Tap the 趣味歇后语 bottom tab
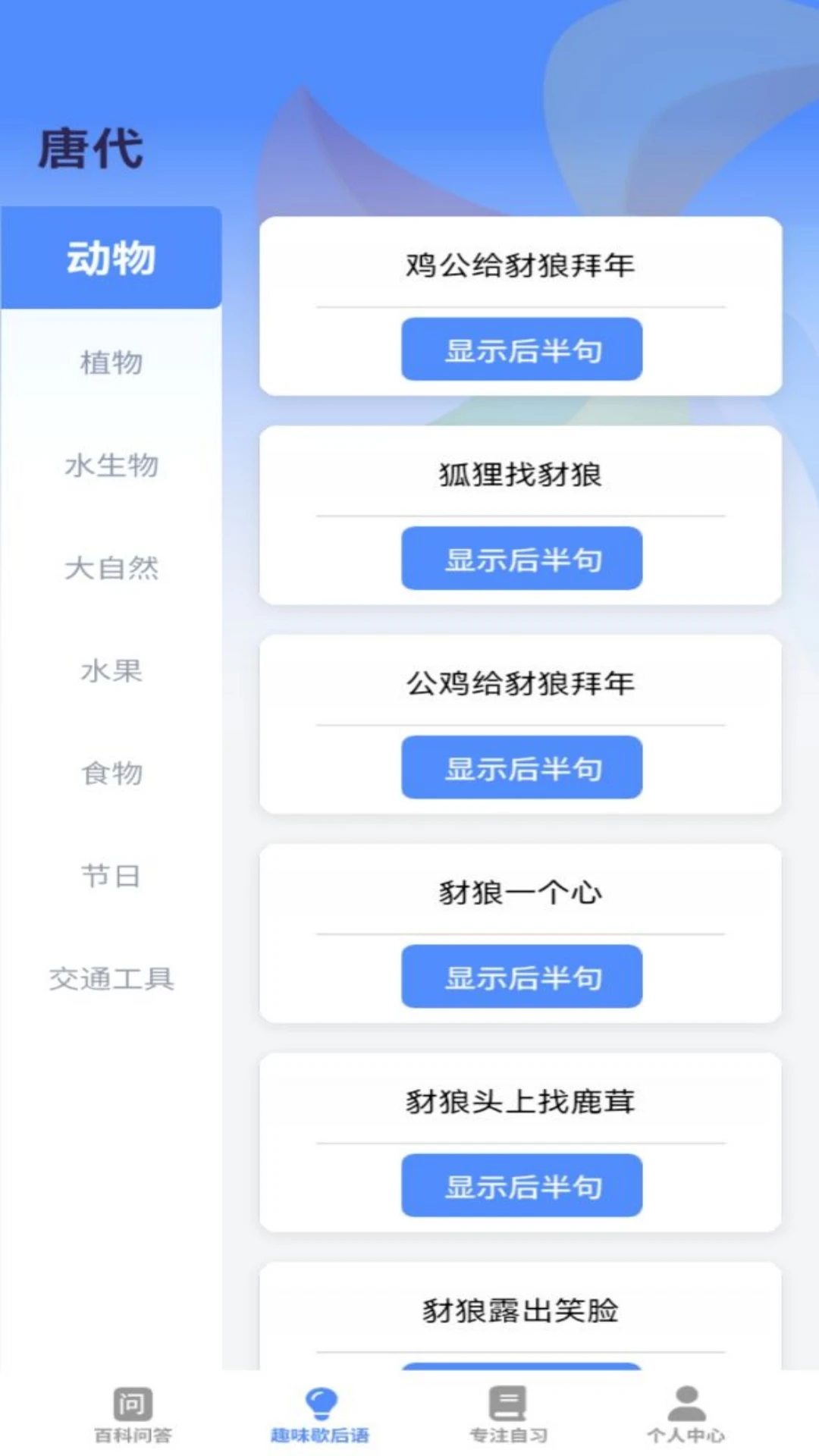The image size is (819, 1456). (x=320, y=1414)
